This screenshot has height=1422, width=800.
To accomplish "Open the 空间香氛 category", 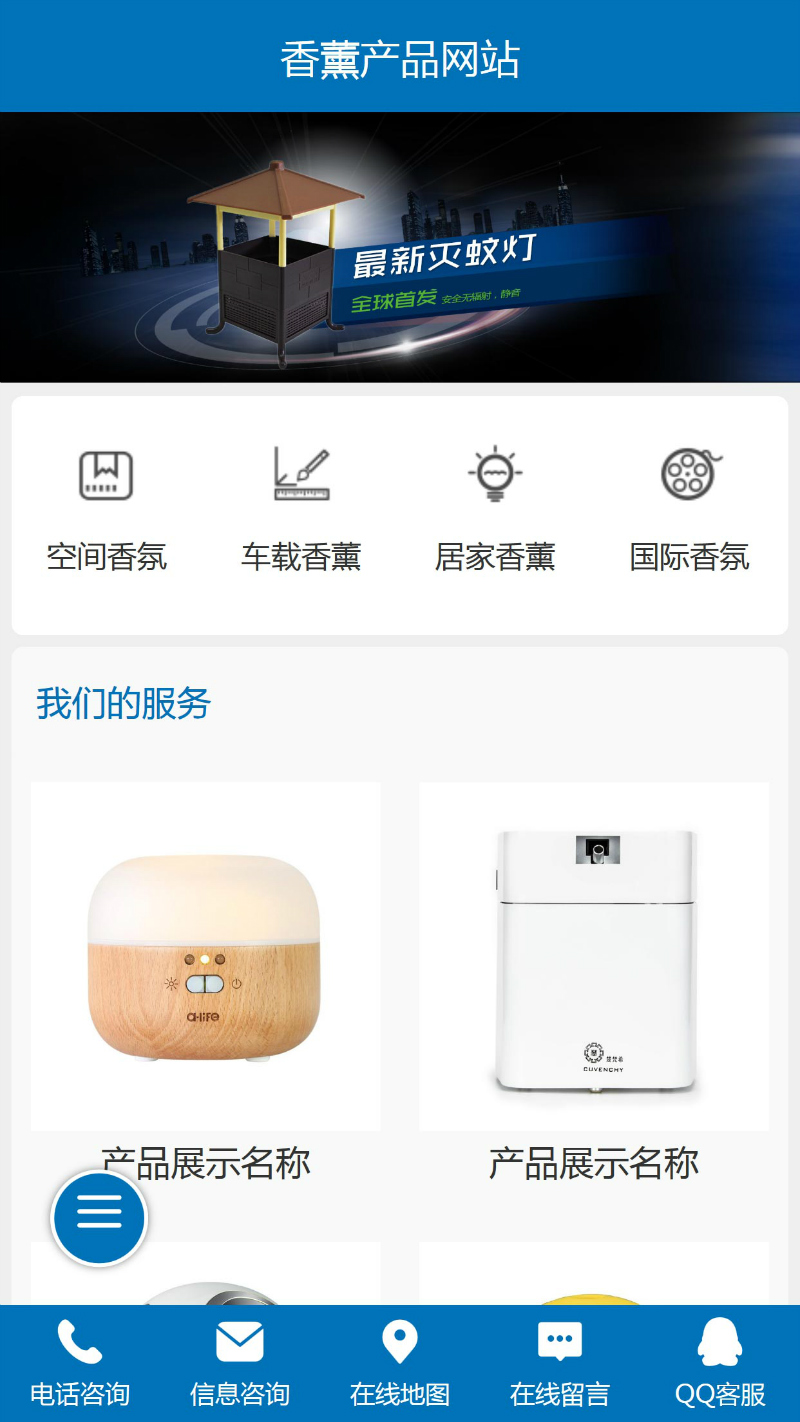I will click(107, 512).
